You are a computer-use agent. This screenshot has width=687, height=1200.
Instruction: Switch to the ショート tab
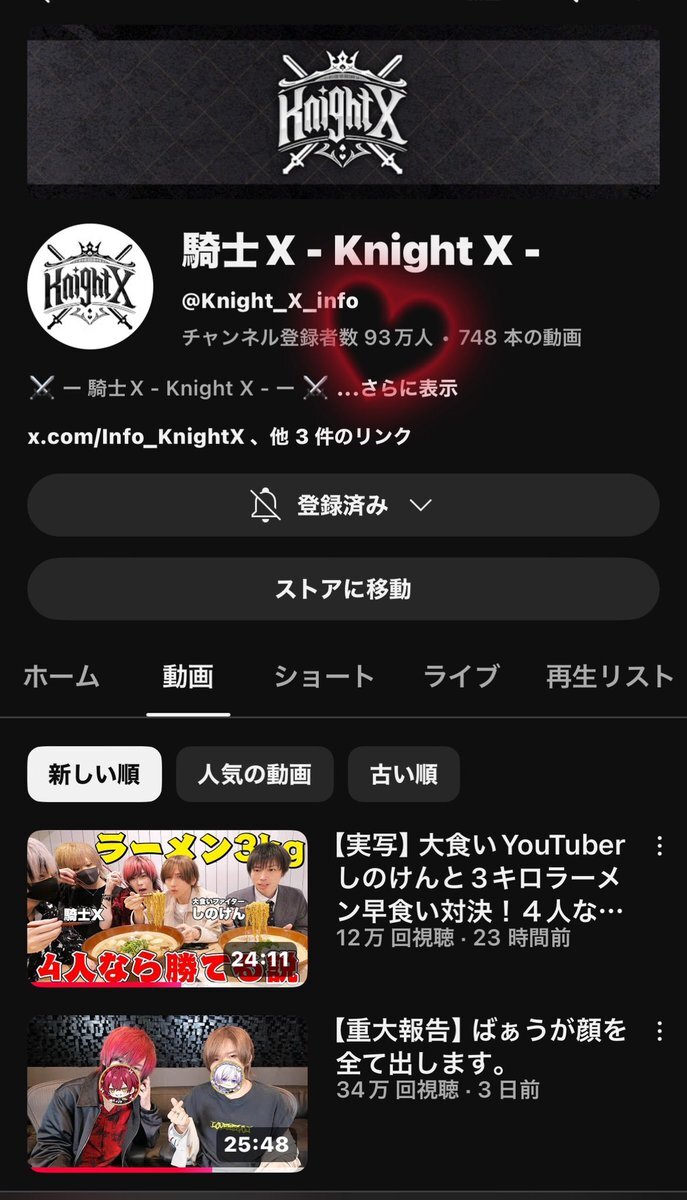tap(324, 677)
